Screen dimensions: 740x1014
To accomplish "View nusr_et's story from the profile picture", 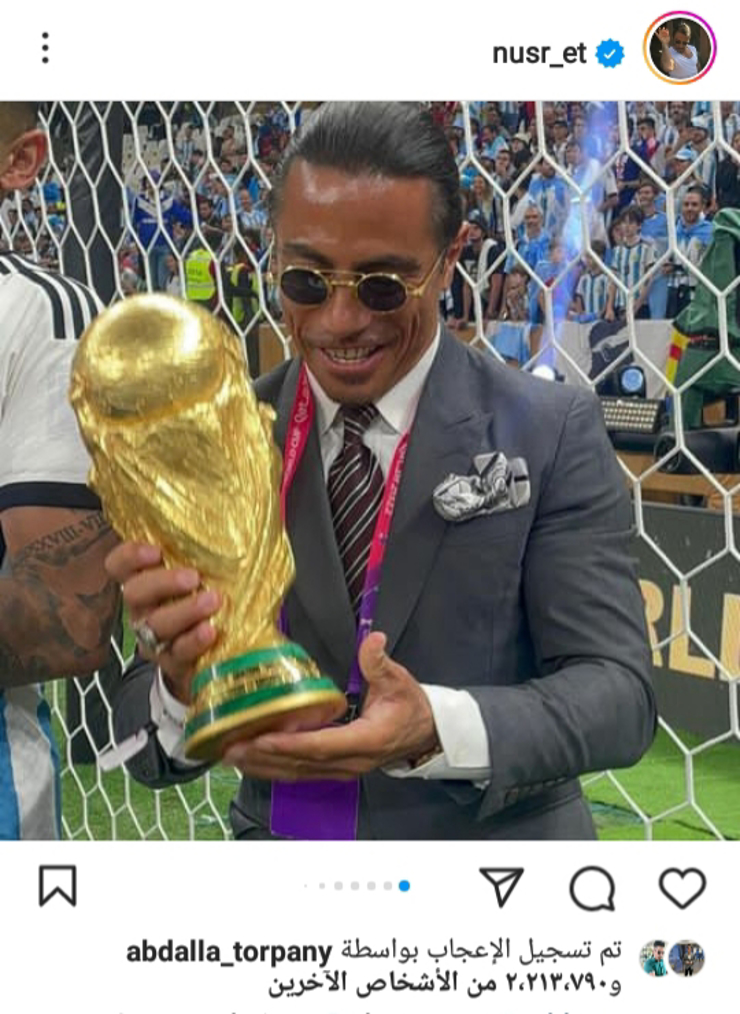I will (679, 49).
